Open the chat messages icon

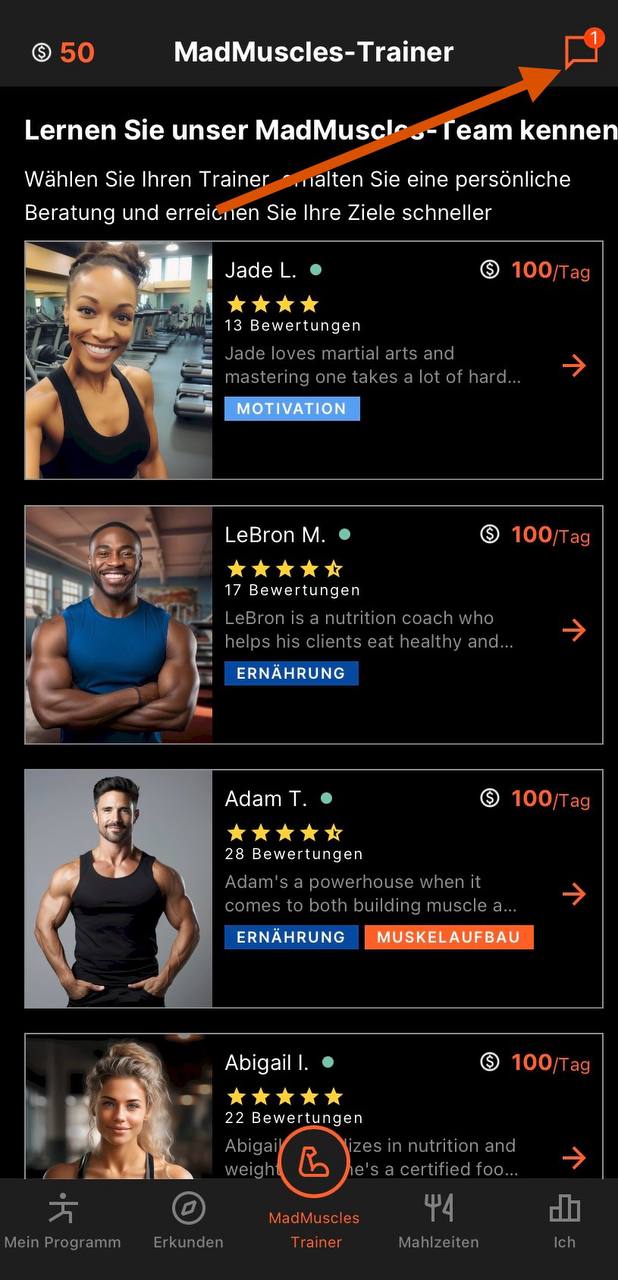click(x=581, y=51)
